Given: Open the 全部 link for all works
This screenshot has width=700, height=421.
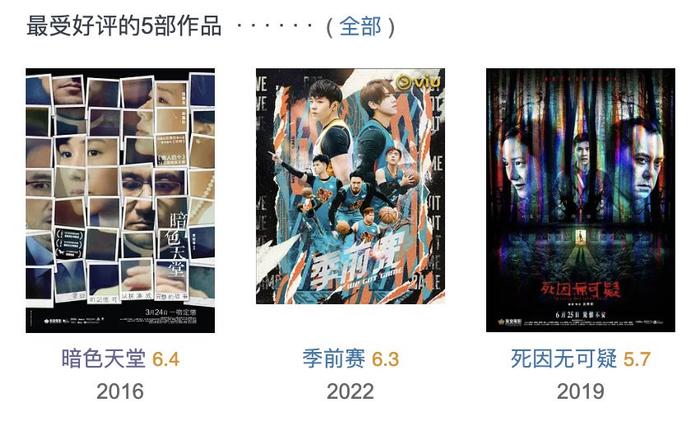Looking at the screenshot, I should 360,27.
